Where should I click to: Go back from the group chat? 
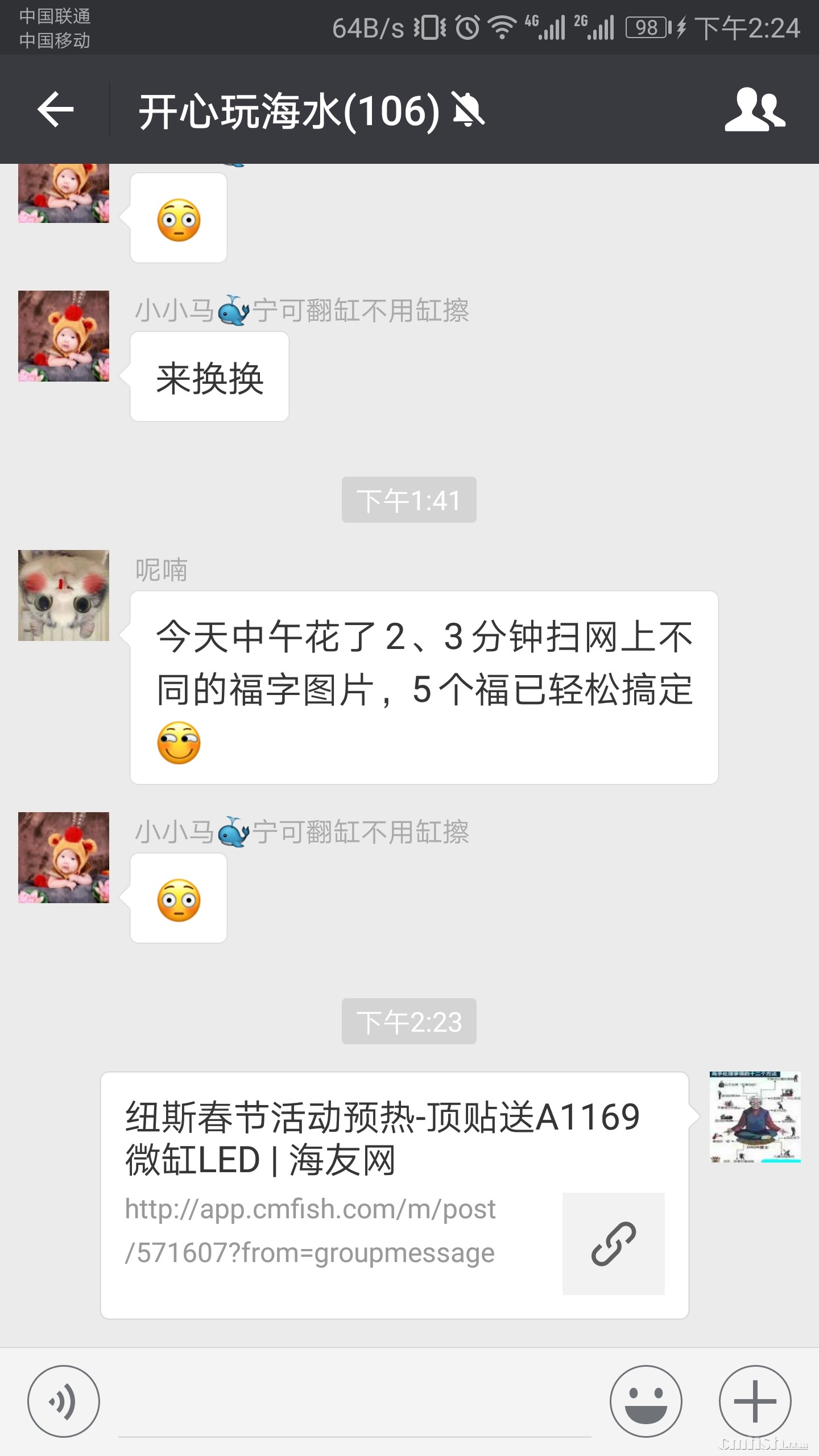click(55, 109)
